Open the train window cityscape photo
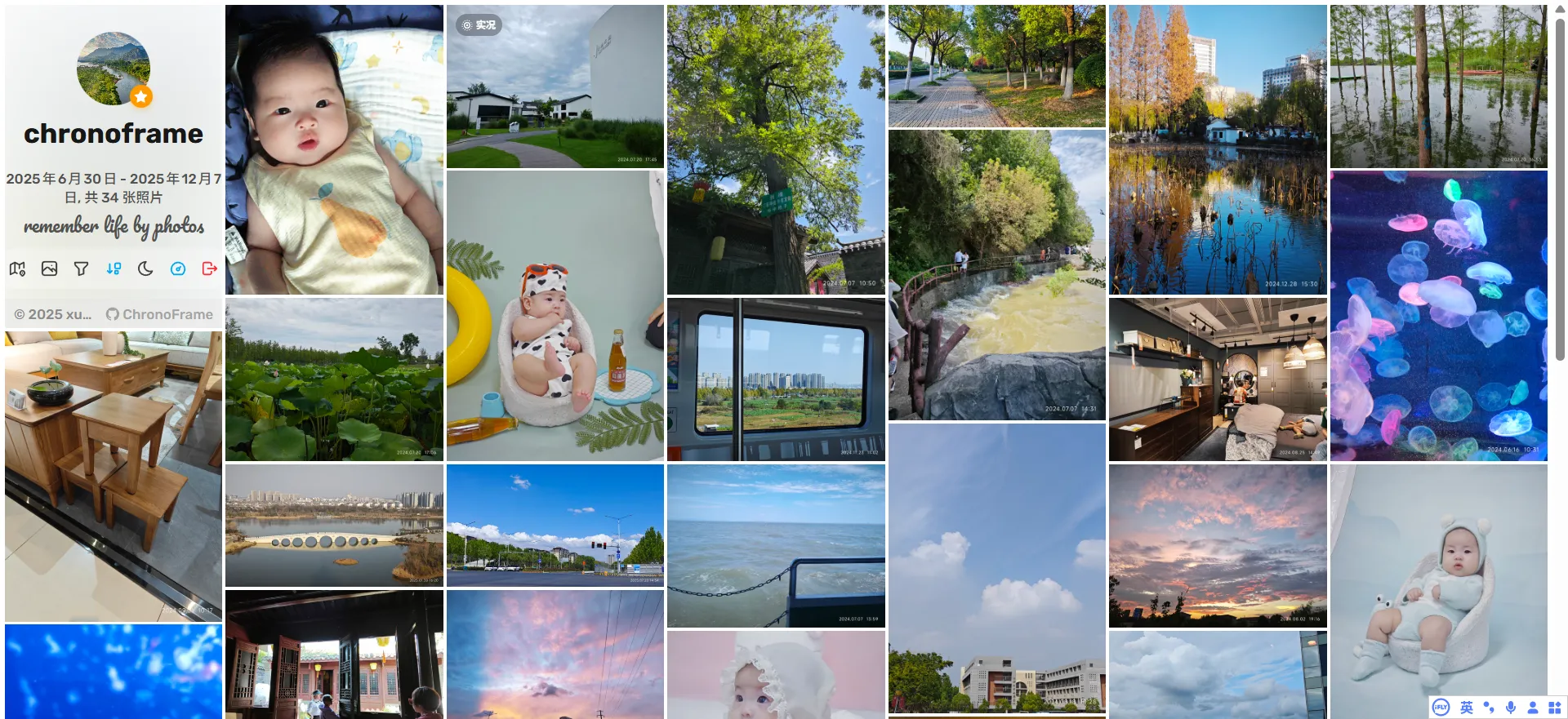 tap(776, 379)
